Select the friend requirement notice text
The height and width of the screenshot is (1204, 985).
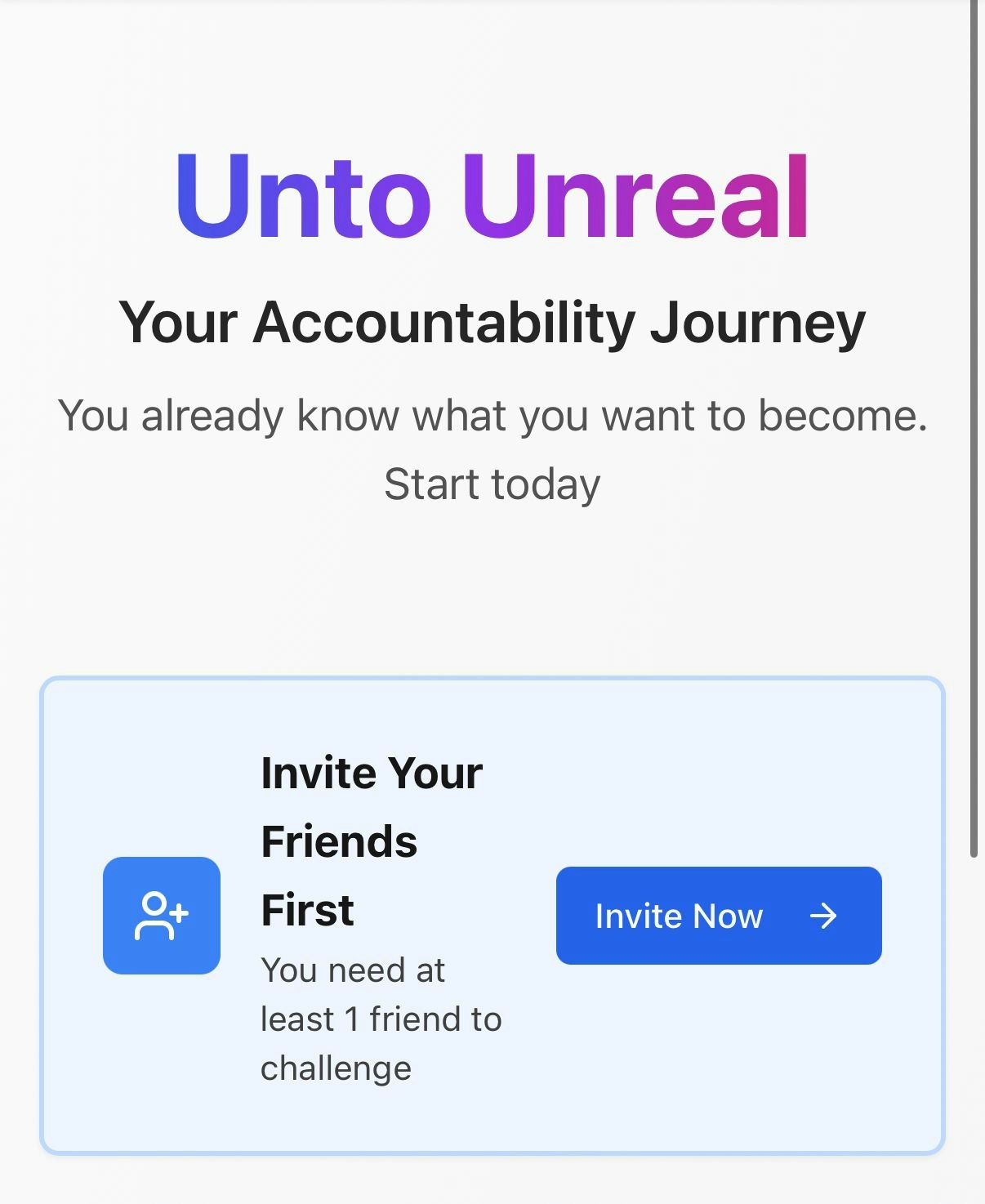pyautogui.click(x=381, y=1018)
